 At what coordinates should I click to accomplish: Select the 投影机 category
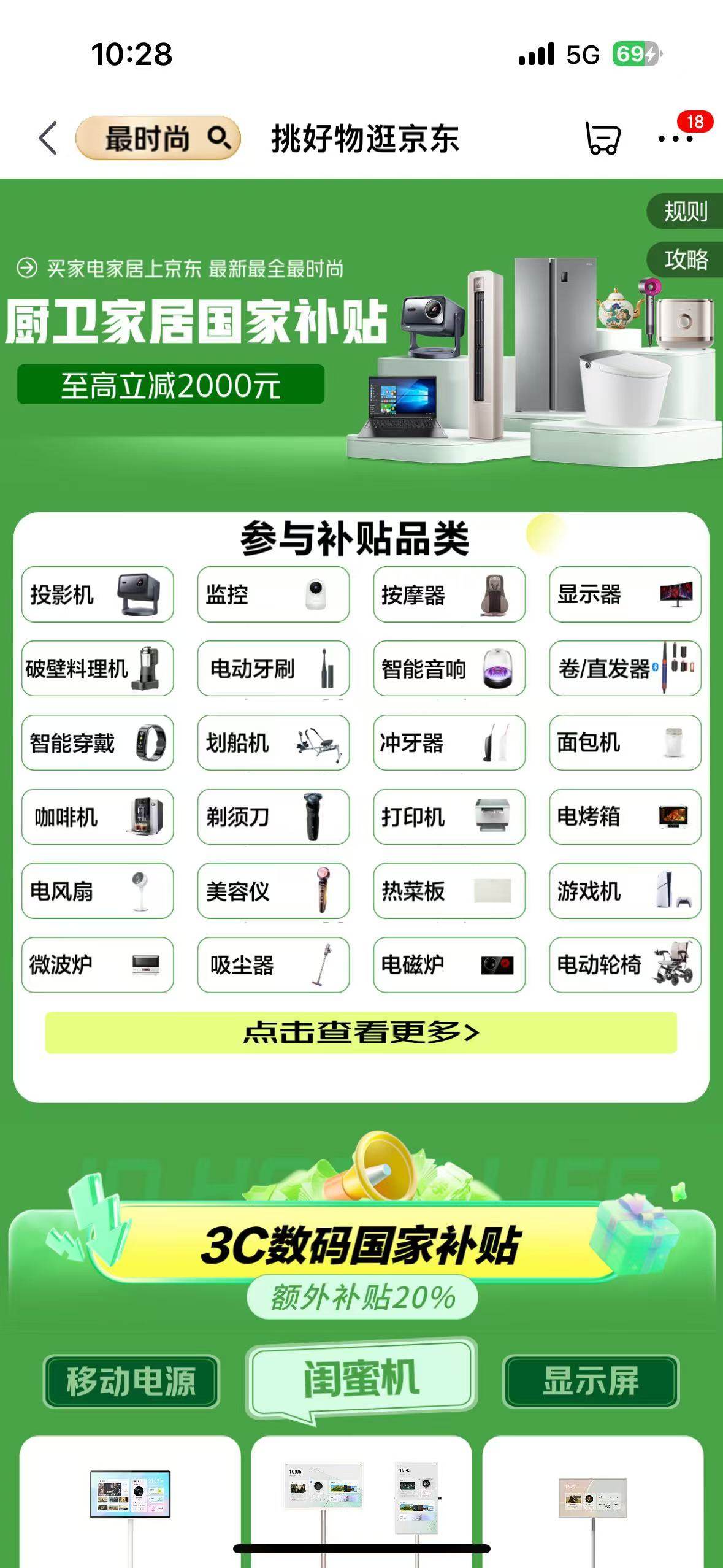tap(98, 594)
